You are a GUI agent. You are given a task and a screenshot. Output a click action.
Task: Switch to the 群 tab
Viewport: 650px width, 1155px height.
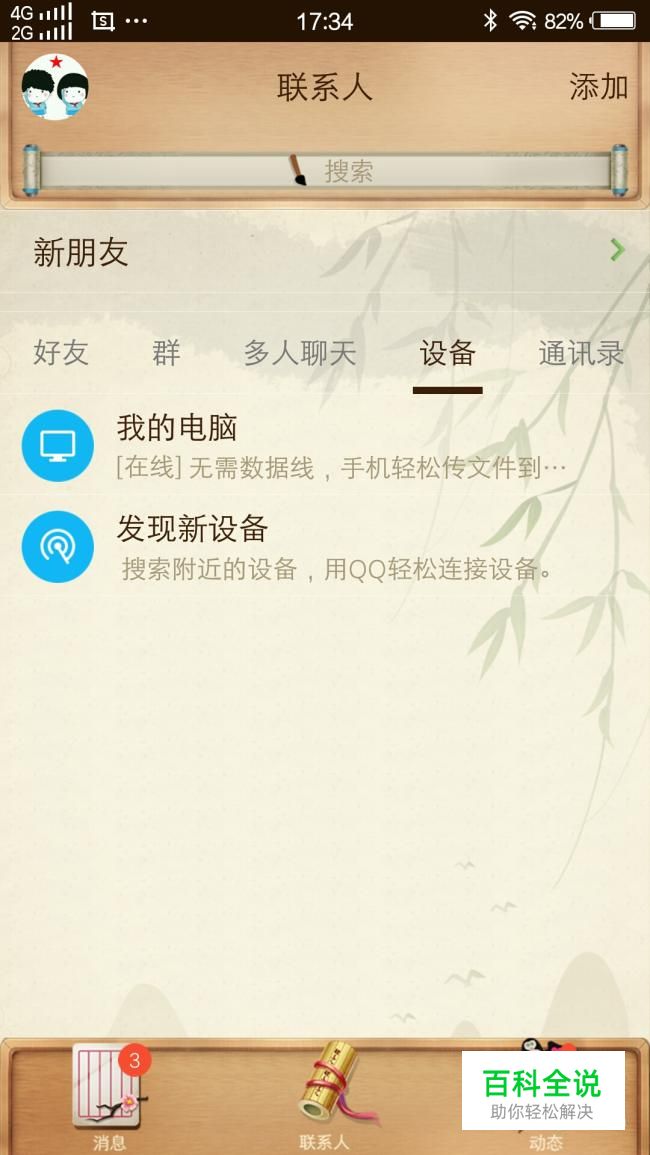pos(166,353)
